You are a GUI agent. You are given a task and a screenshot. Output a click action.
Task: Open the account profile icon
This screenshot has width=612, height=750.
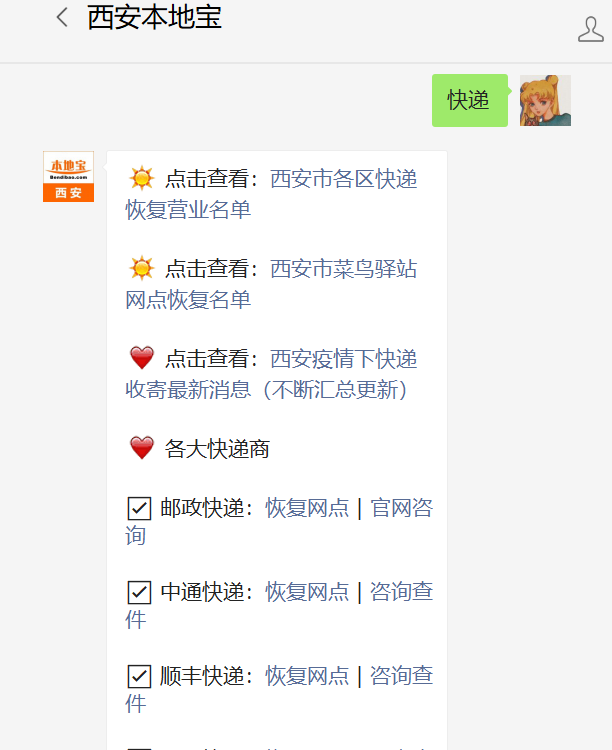tap(590, 29)
